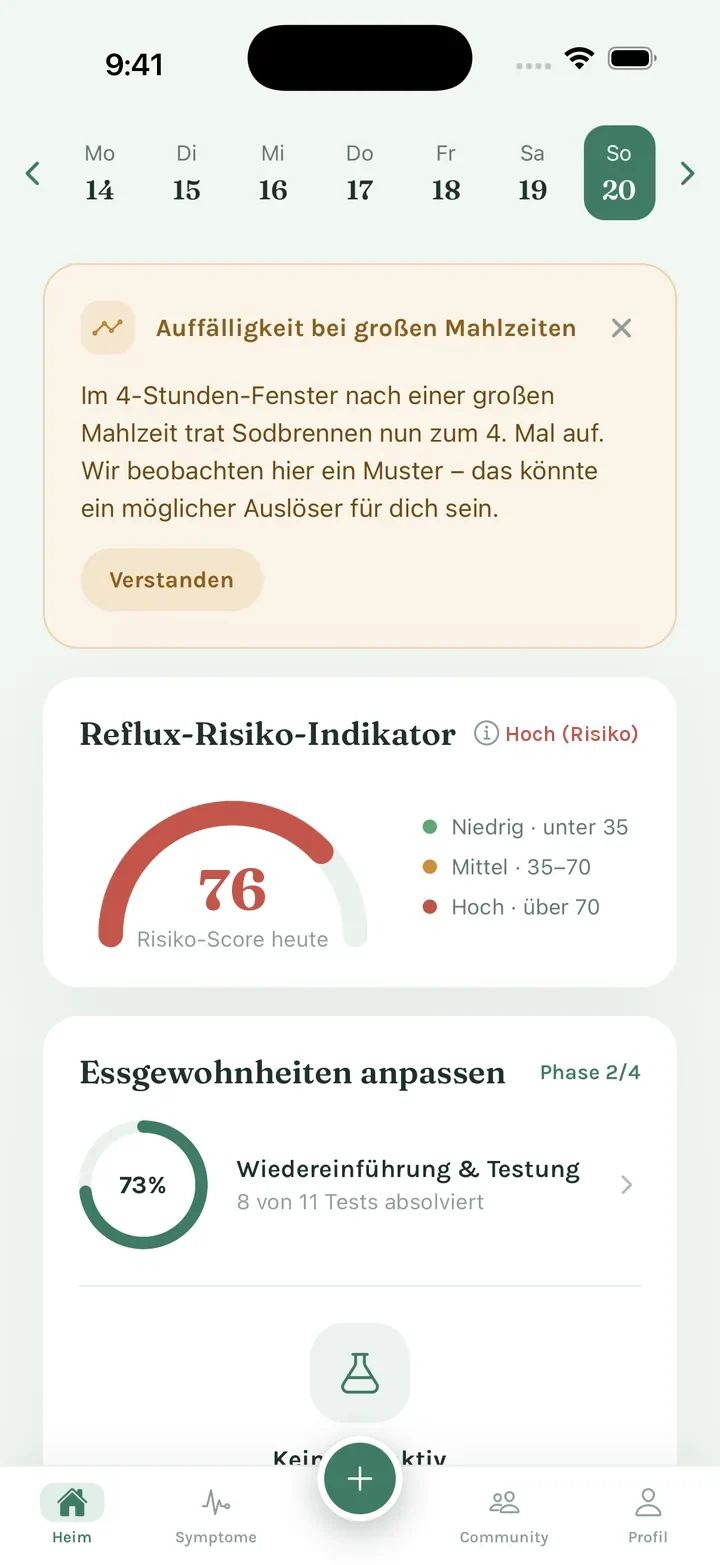The height and width of the screenshot is (1565, 720).
Task: Select Thursday 17 date
Action: coord(360,173)
